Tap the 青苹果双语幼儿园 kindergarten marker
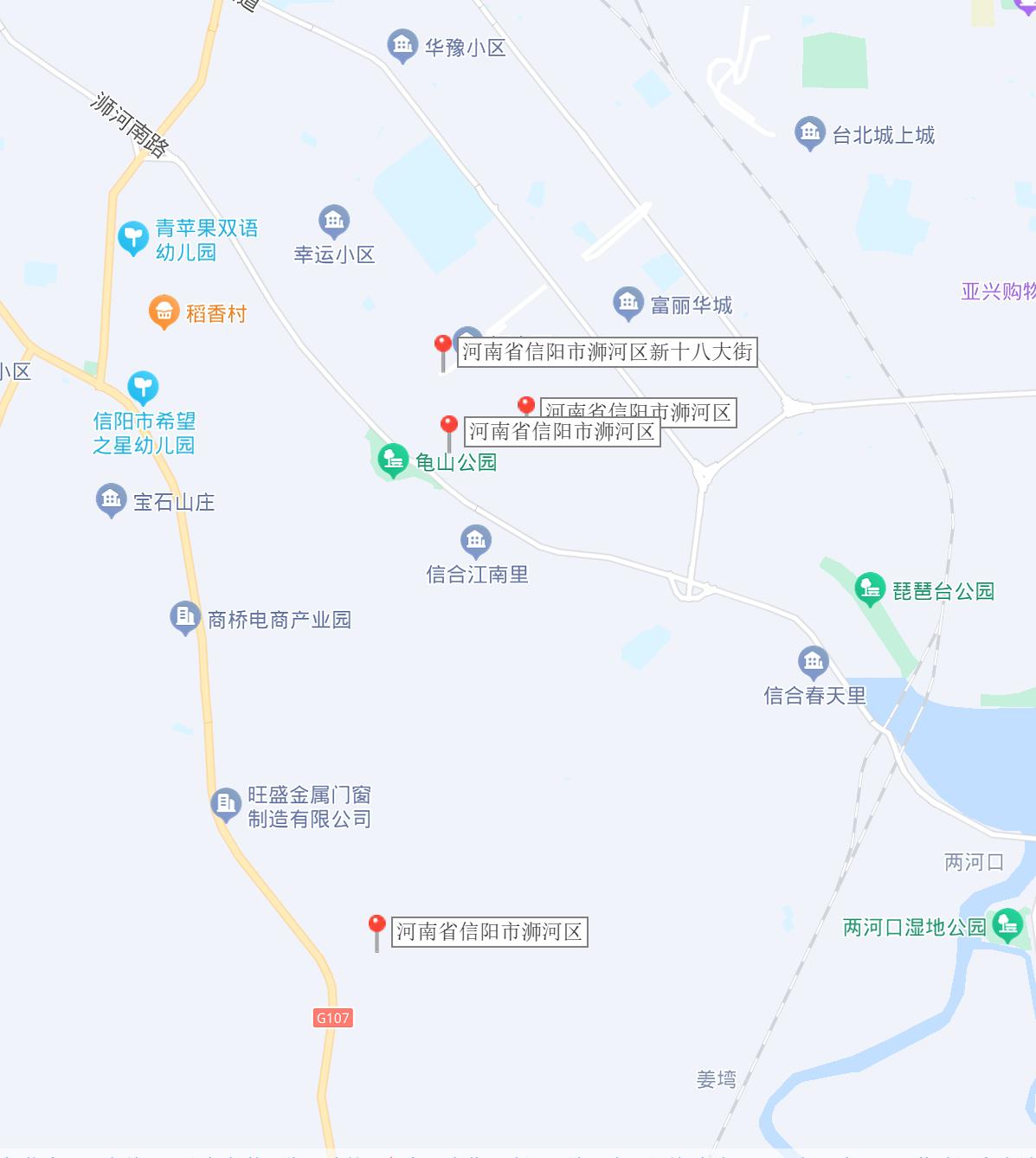This screenshot has width=1036, height=1158. (x=133, y=236)
